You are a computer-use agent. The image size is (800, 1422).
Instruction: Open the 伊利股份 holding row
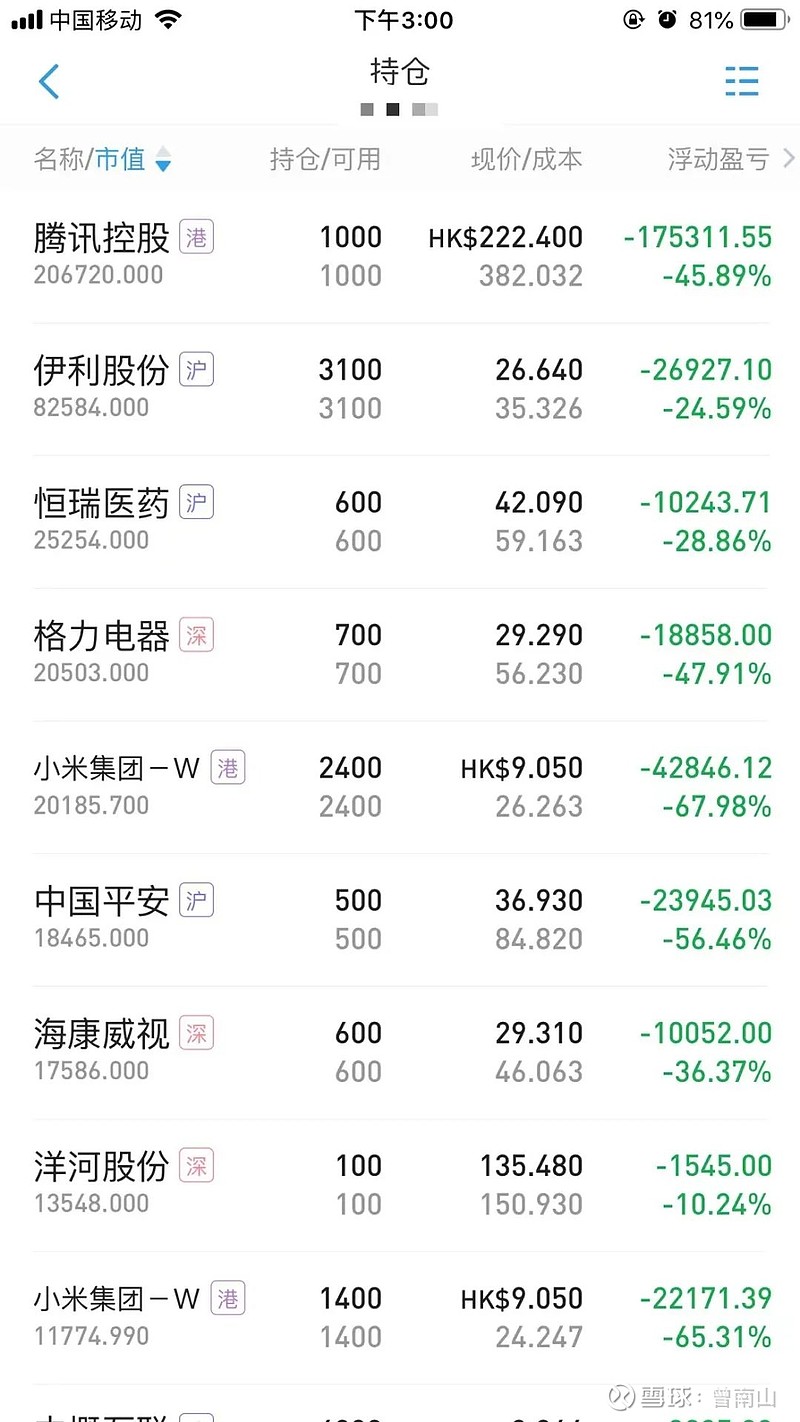[400, 389]
